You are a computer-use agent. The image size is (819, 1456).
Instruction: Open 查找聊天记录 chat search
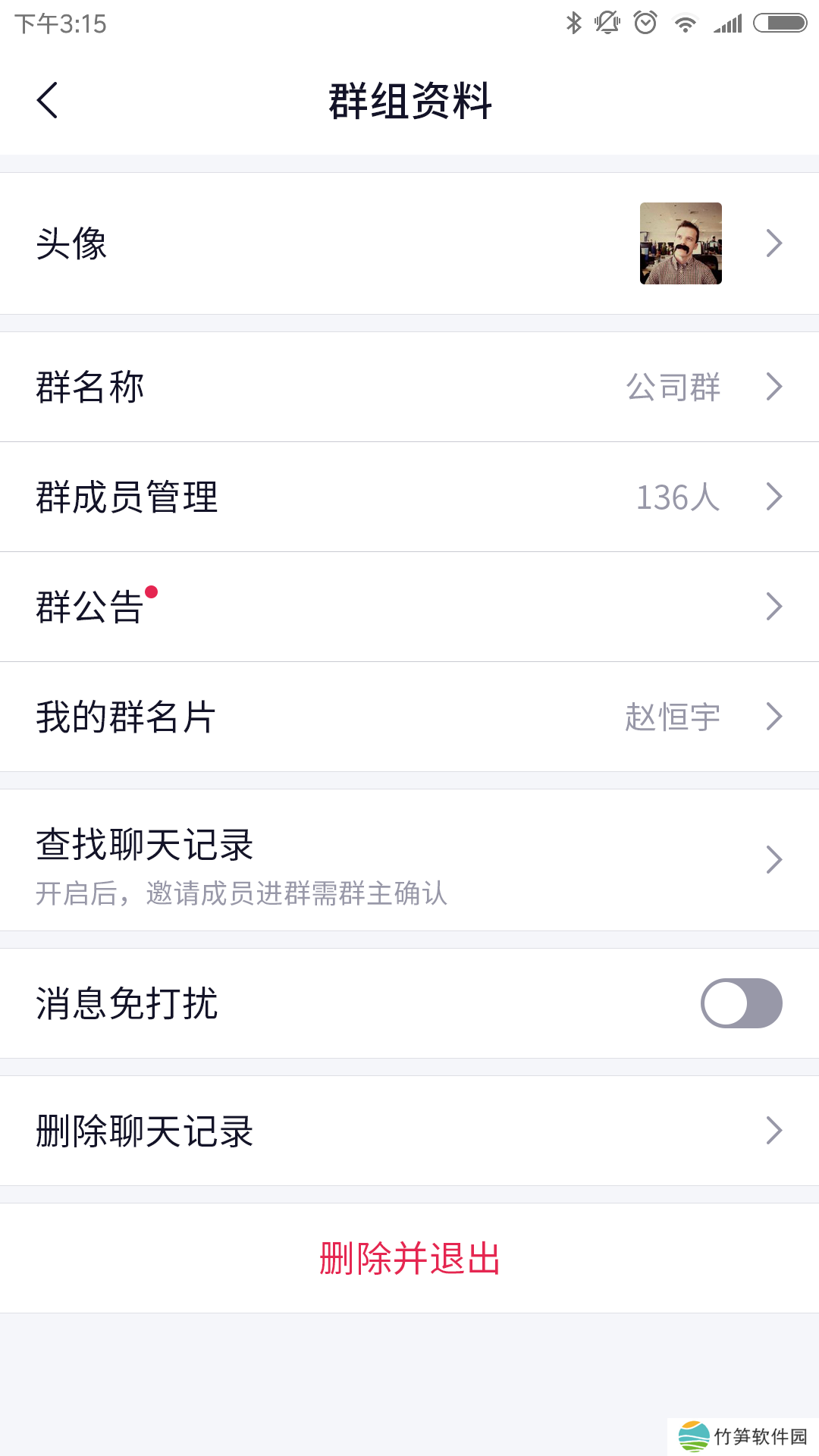click(409, 860)
